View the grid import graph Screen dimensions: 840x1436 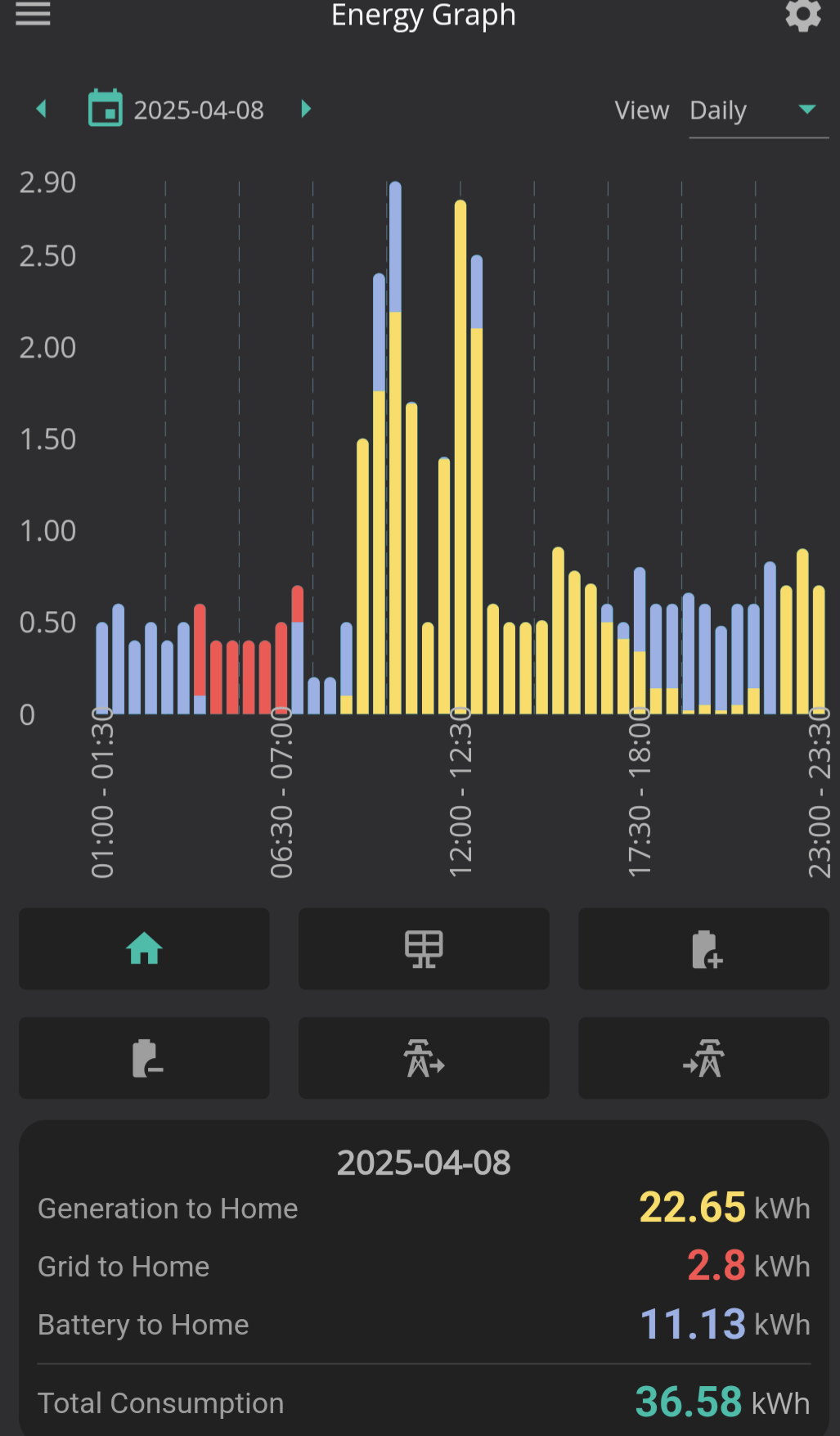point(703,1058)
